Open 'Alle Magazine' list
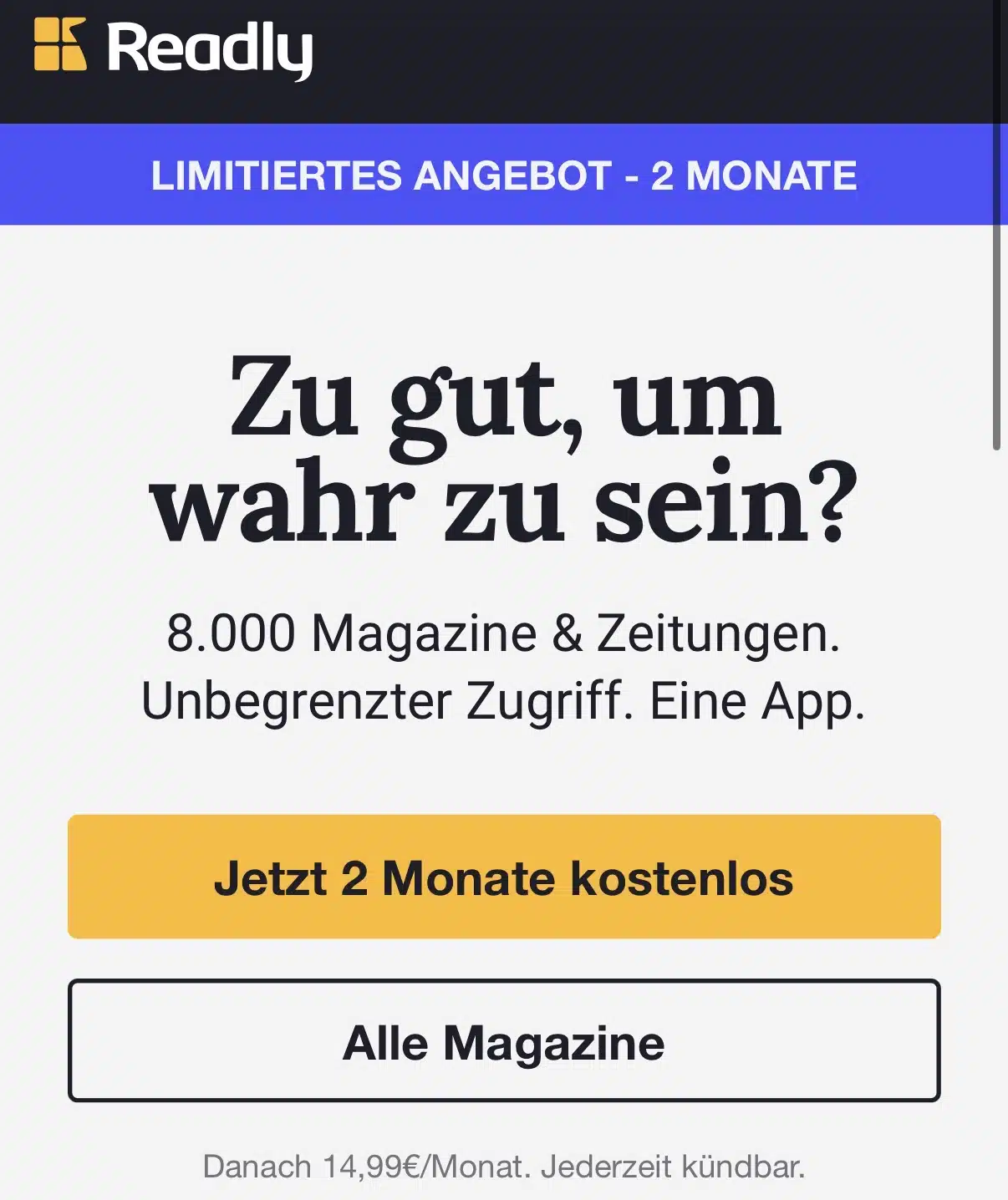 pyautogui.click(x=504, y=1041)
